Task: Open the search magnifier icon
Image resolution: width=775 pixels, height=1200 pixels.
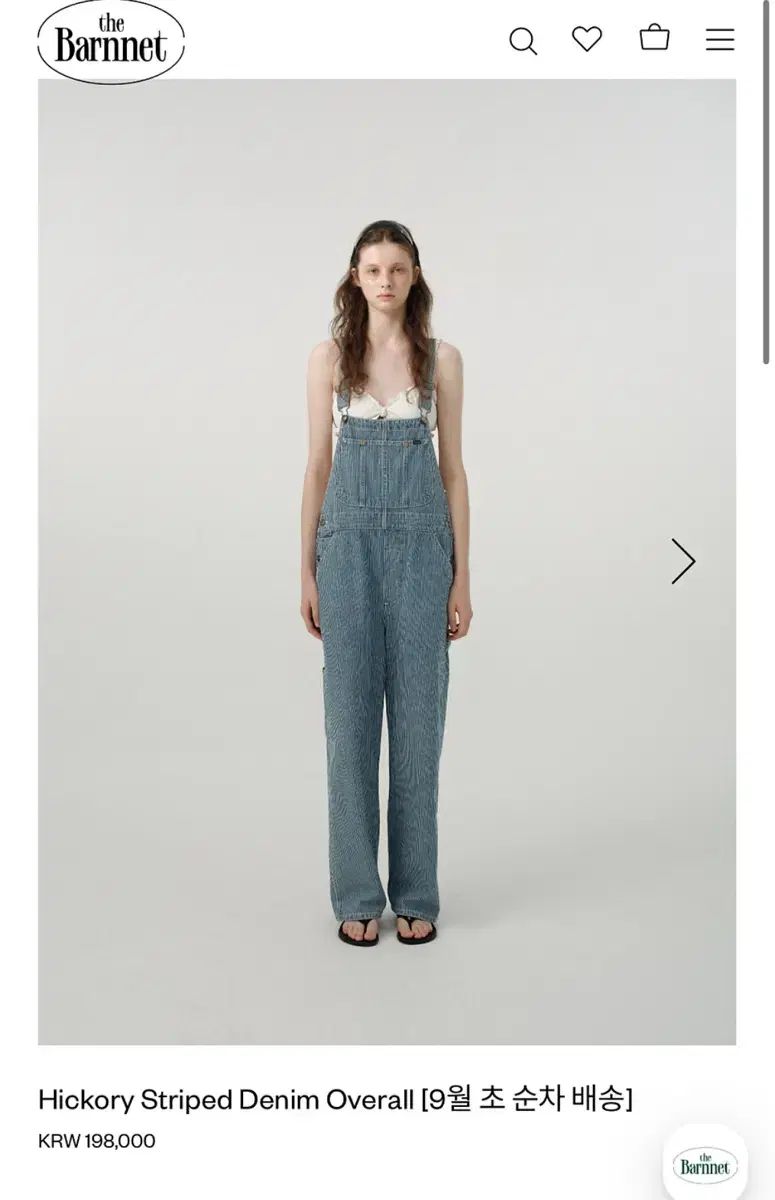Action: point(523,41)
